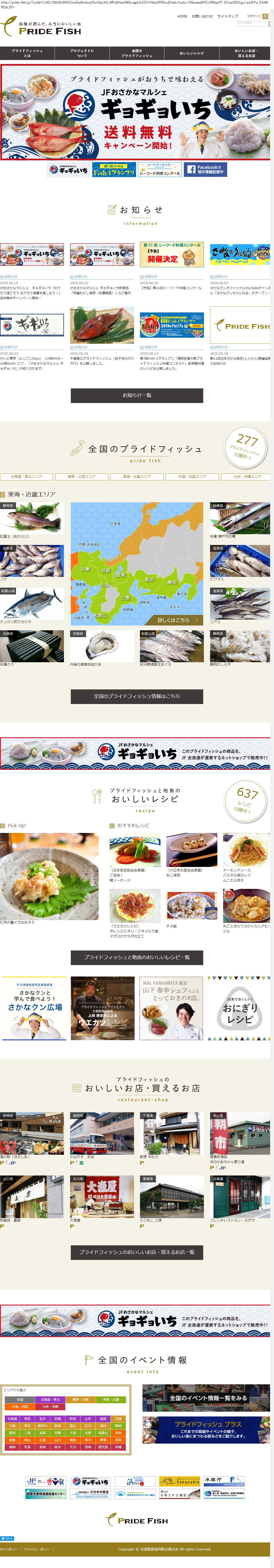Image resolution: width=274 pixels, height=1568 pixels.
Task: Open the HOME link in the header
Action: (x=182, y=16)
